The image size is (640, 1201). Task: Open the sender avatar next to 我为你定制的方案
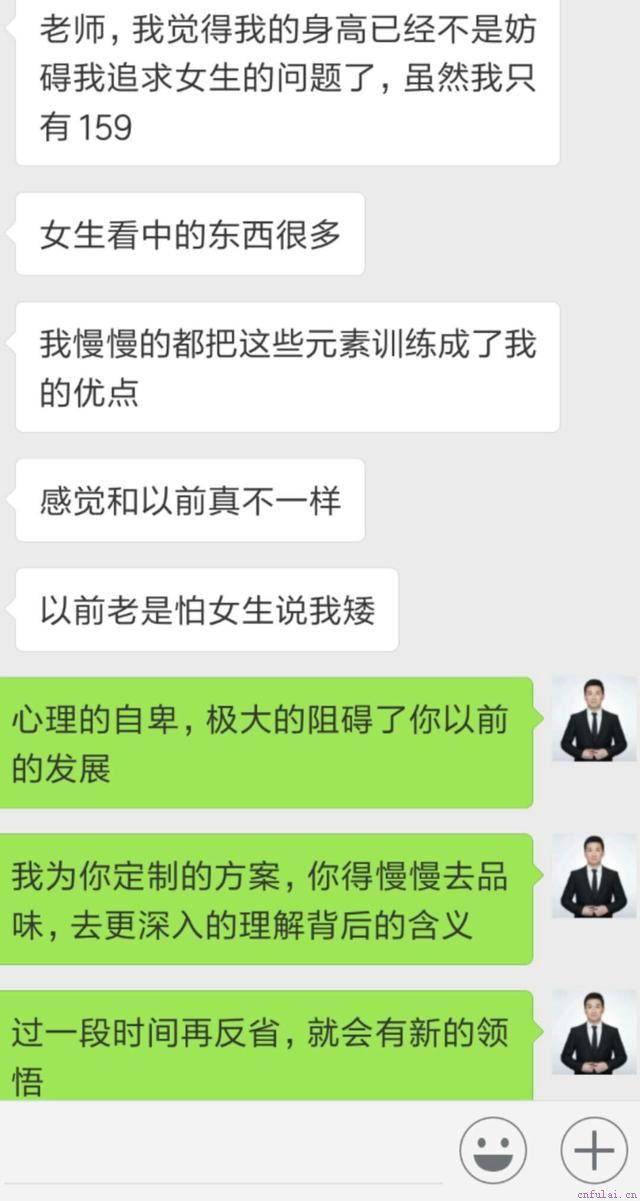click(594, 876)
